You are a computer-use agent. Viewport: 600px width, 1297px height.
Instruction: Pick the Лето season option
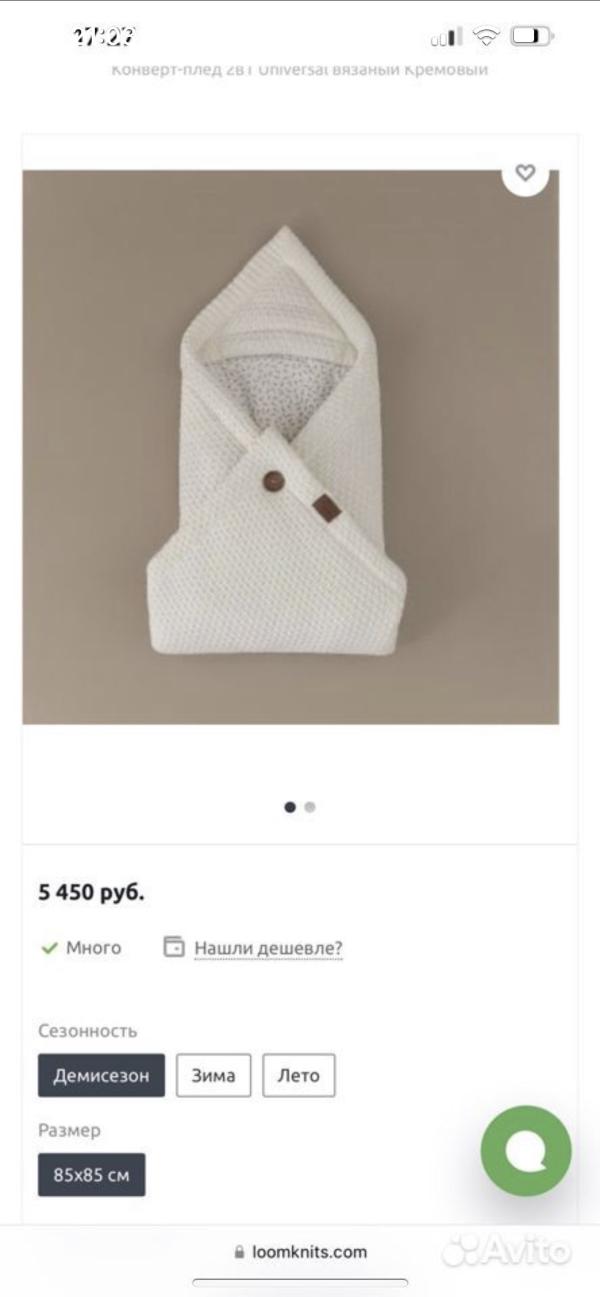tap(298, 1075)
